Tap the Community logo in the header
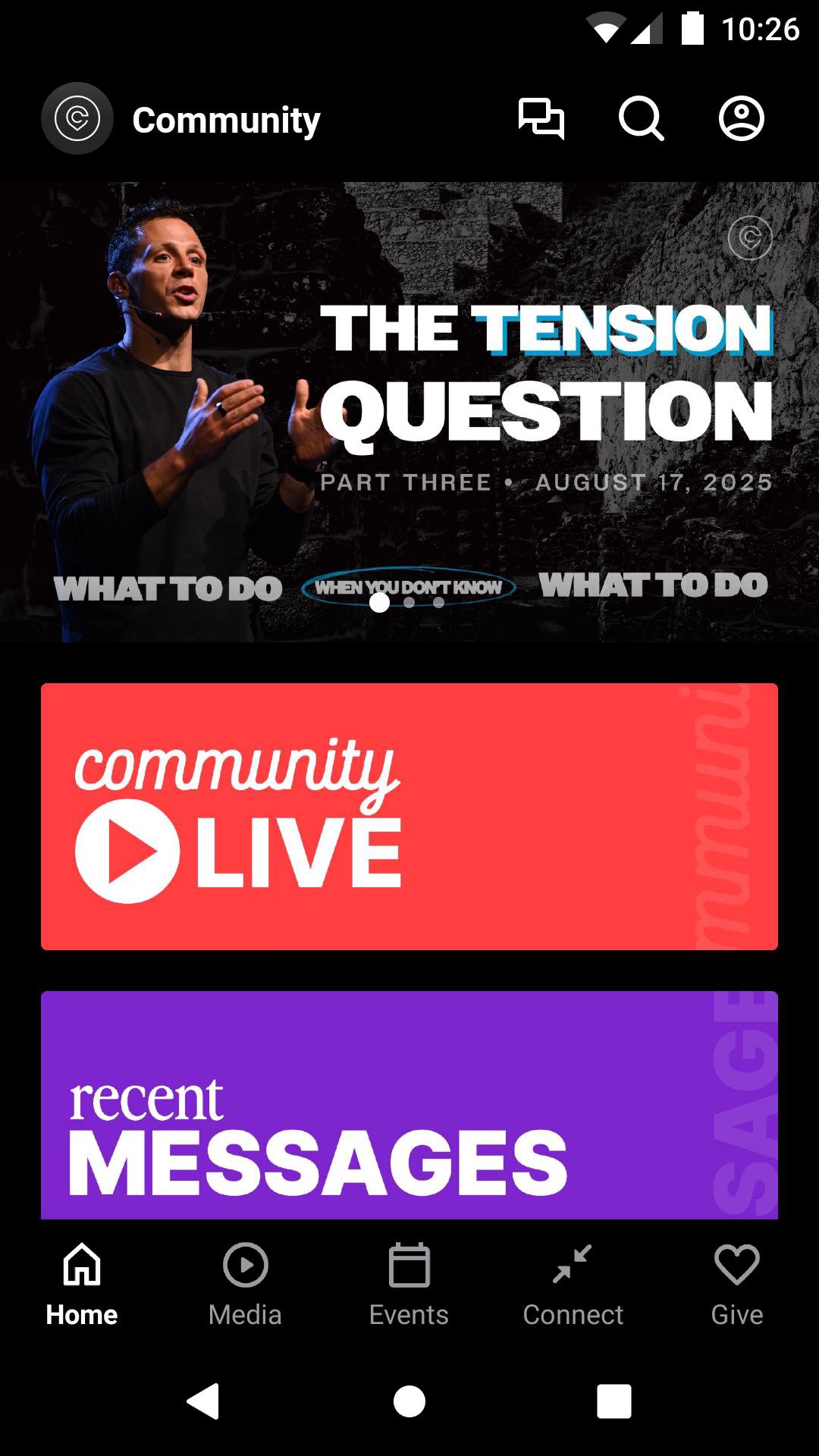The image size is (819, 1456). (77, 119)
